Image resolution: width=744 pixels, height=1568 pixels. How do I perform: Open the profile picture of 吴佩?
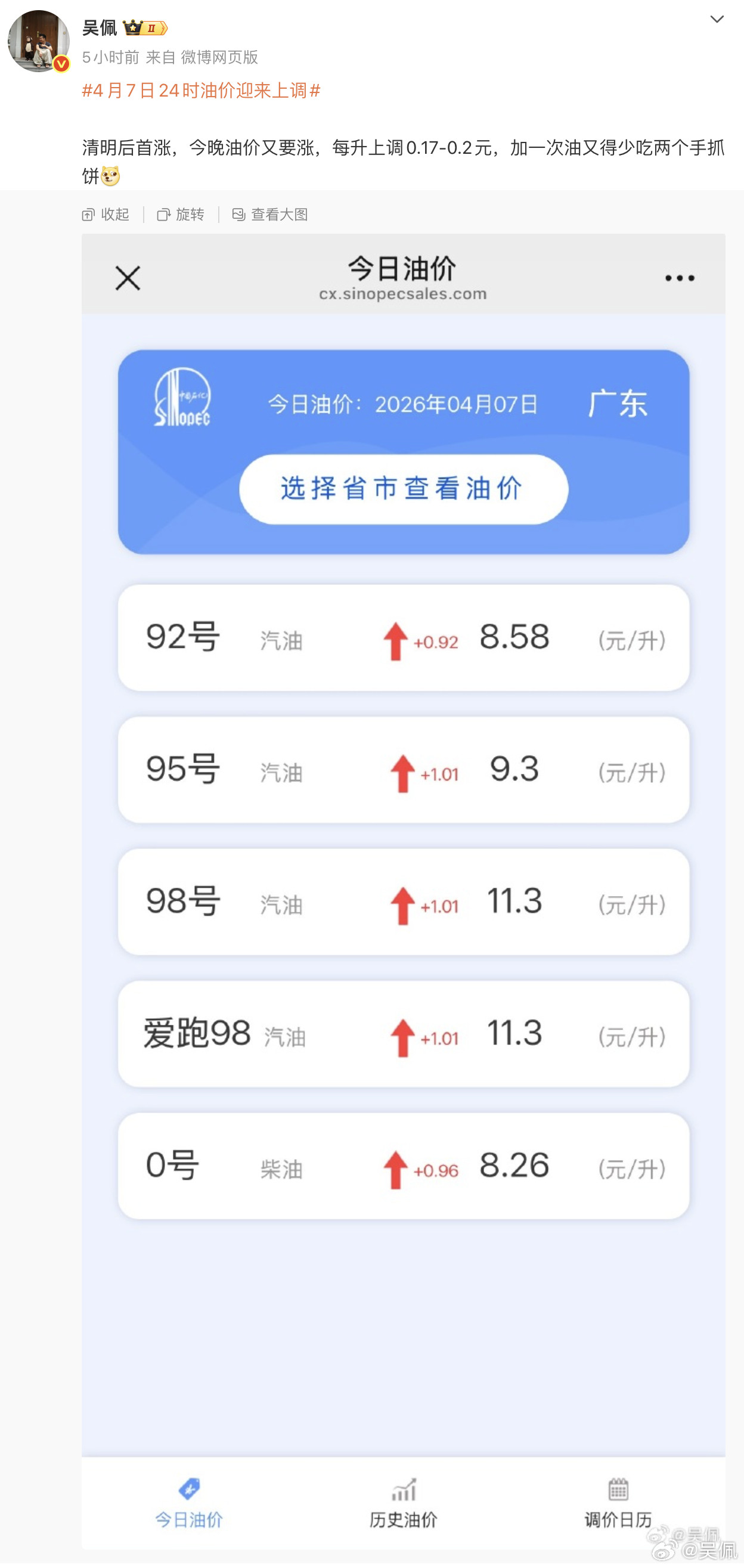(x=38, y=38)
